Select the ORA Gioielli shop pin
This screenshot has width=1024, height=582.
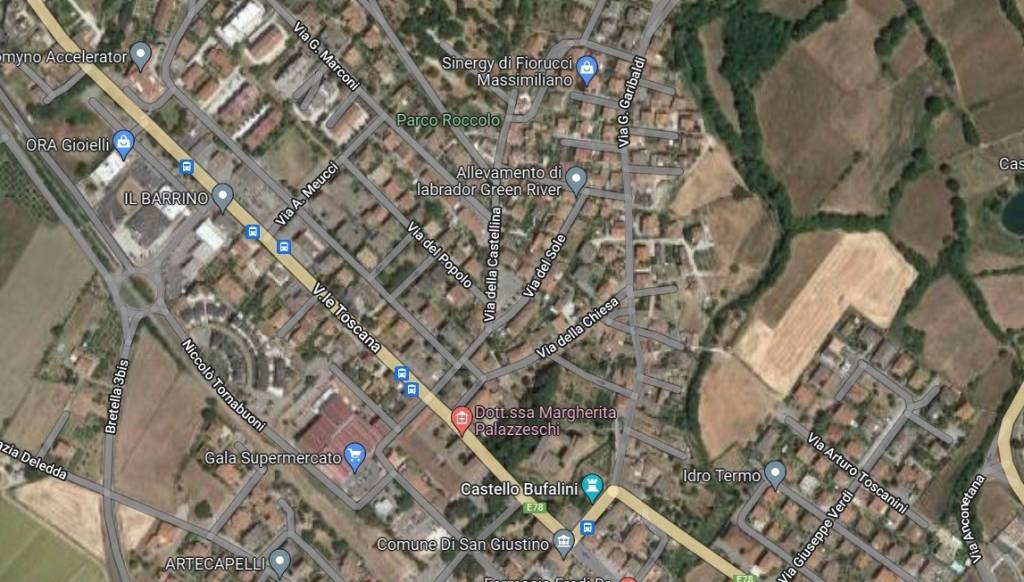click(123, 143)
